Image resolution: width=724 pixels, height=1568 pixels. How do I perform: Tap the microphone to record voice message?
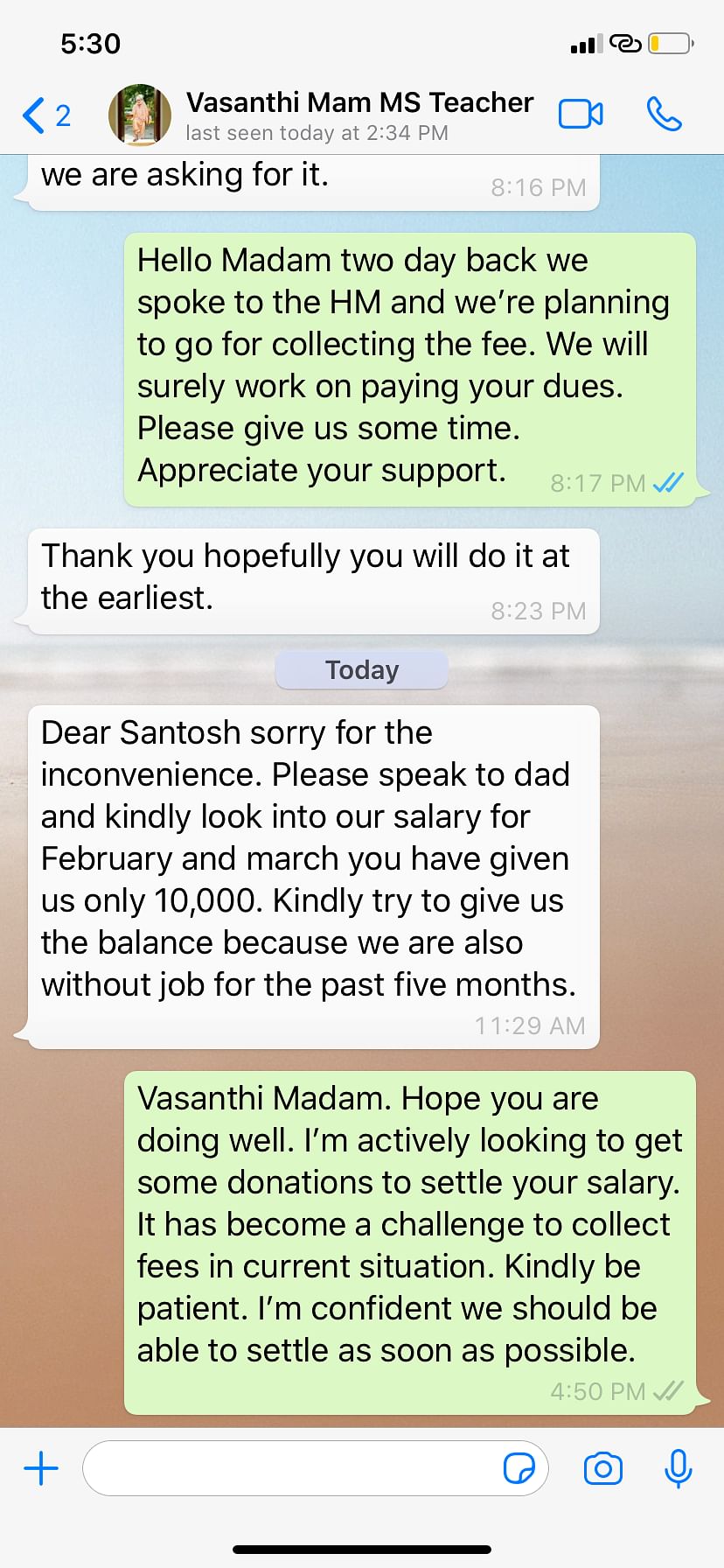coord(678,1467)
